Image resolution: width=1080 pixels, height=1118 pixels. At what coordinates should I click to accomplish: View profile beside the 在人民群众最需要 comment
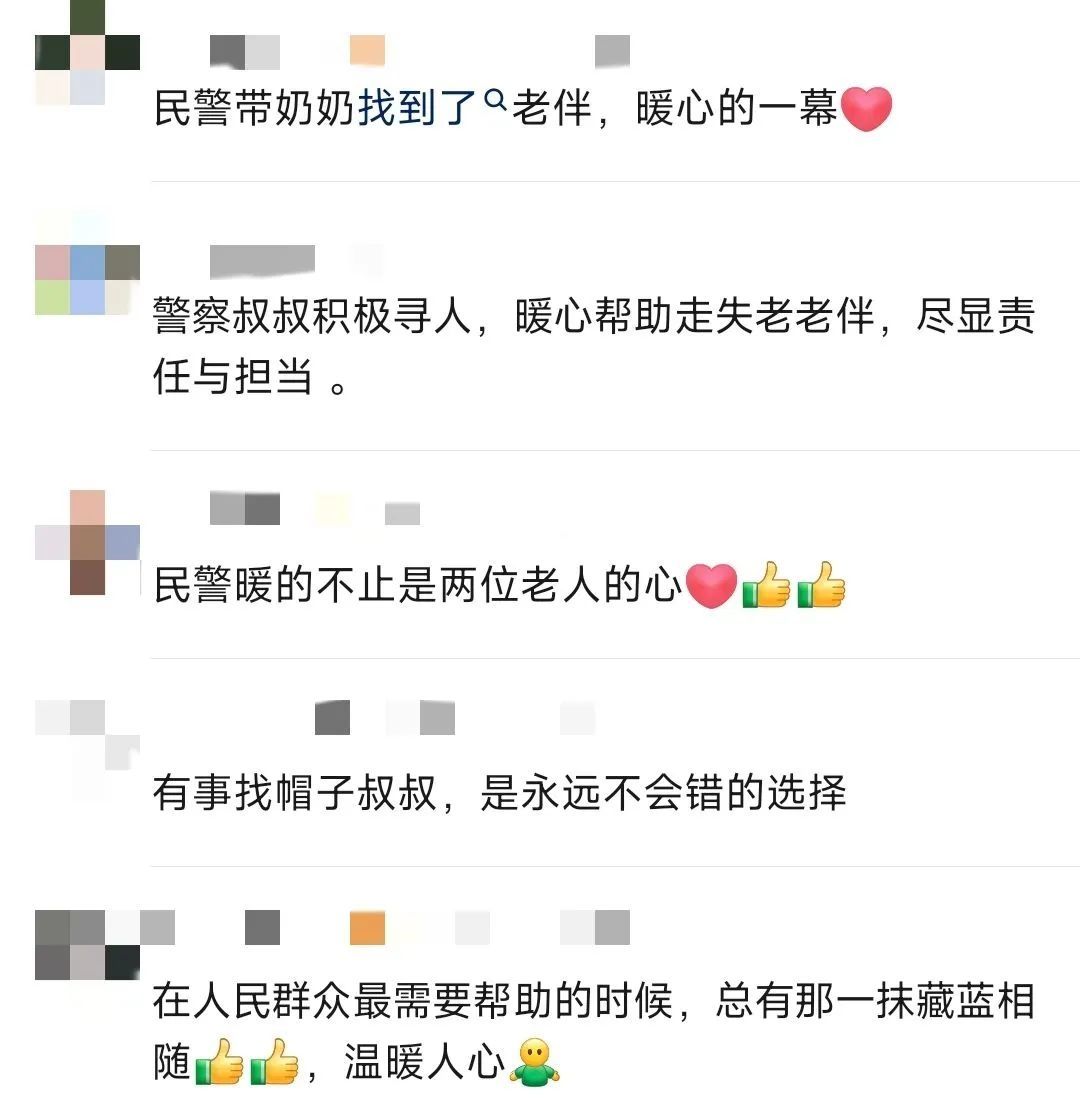(x=86, y=945)
